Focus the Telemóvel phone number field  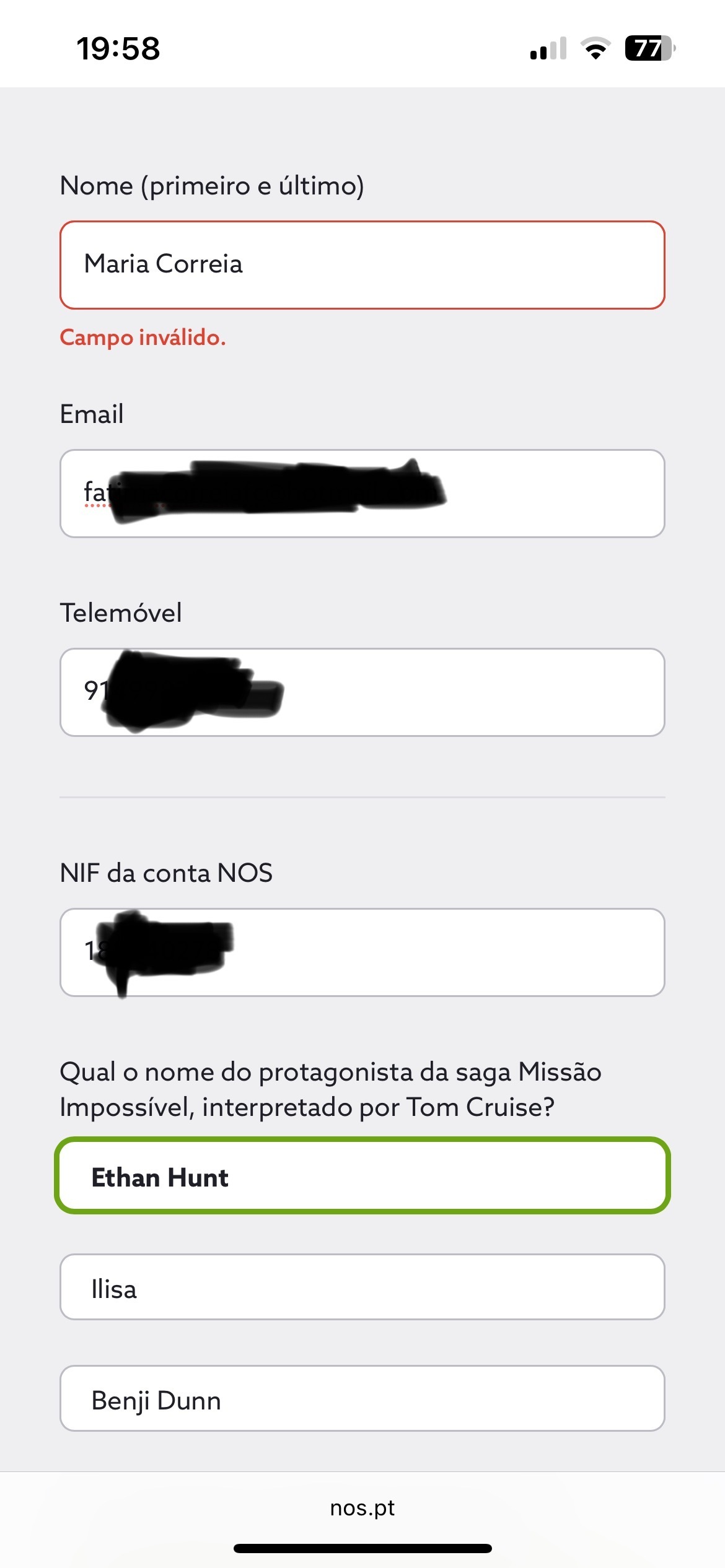(x=362, y=692)
